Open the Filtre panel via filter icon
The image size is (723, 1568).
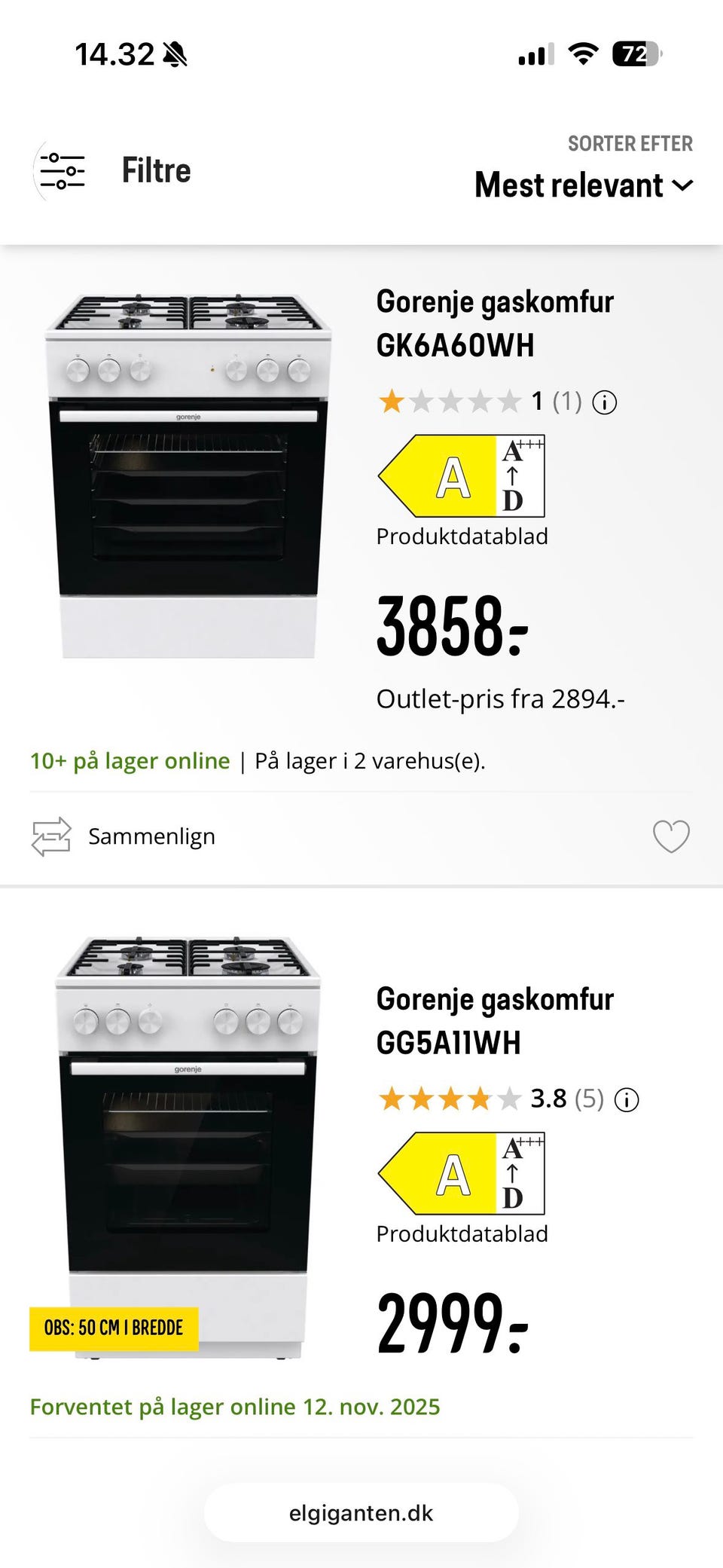pyautogui.click(x=63, y=170)
